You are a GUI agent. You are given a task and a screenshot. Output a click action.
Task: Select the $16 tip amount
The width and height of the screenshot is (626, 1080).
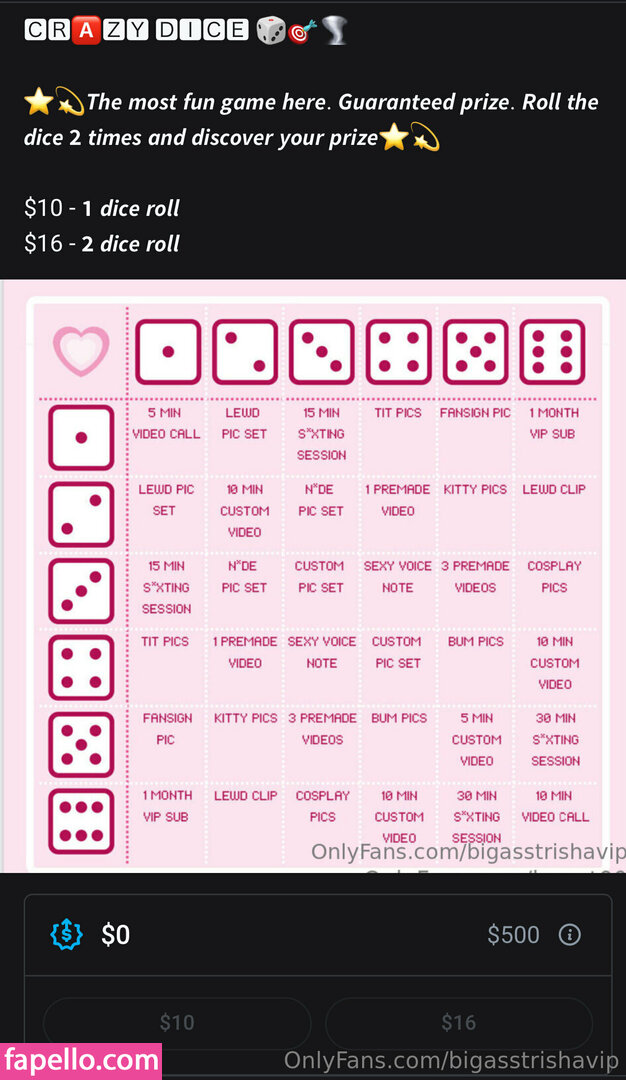[x=458, y=1022]
